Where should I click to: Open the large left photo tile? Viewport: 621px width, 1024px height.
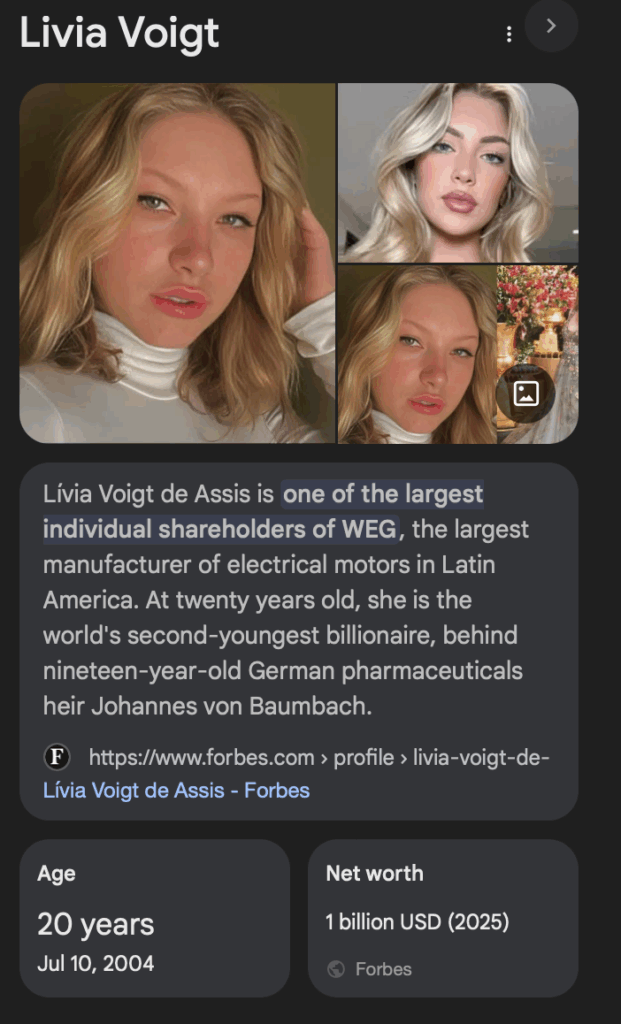[x=177, y=263]
